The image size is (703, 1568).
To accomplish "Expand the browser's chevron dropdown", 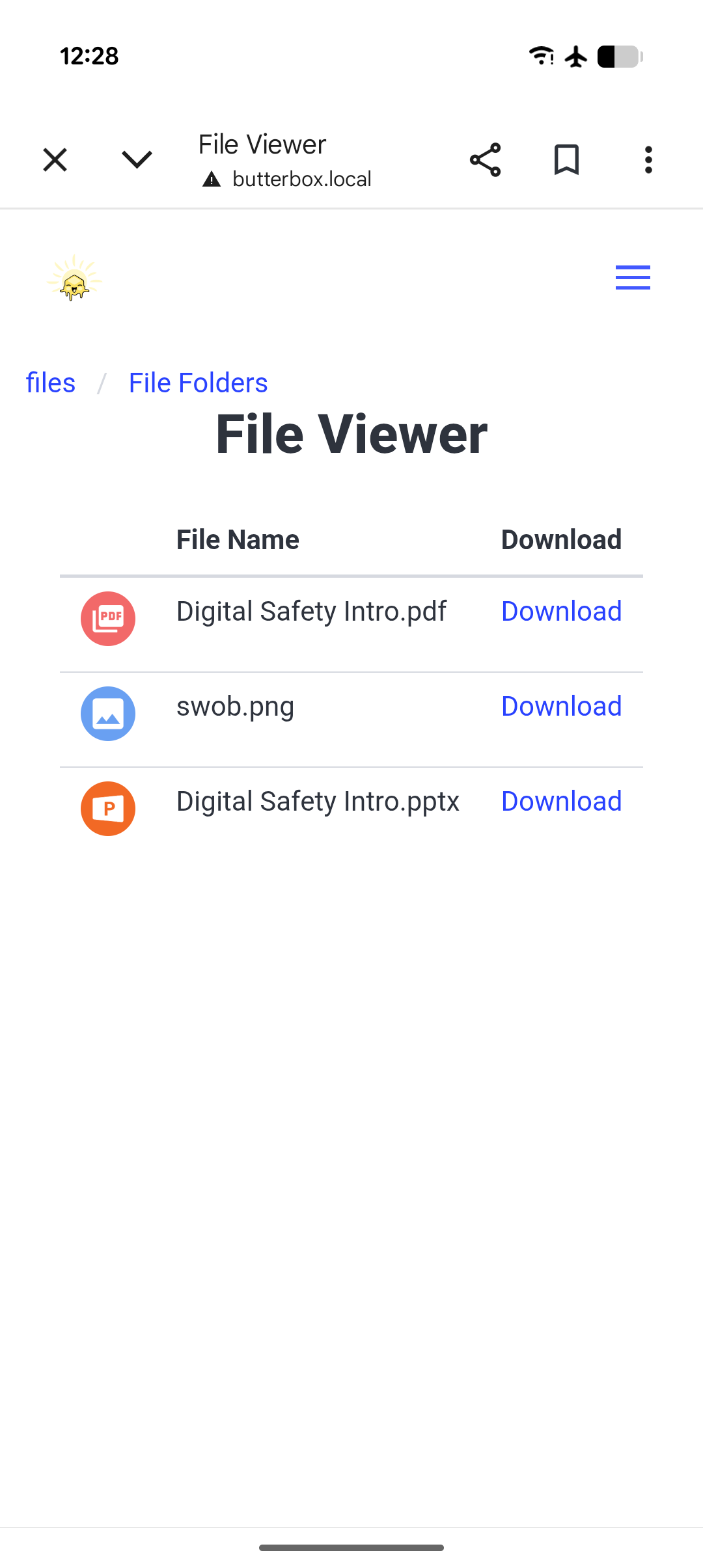I will (x=137, y=159).
